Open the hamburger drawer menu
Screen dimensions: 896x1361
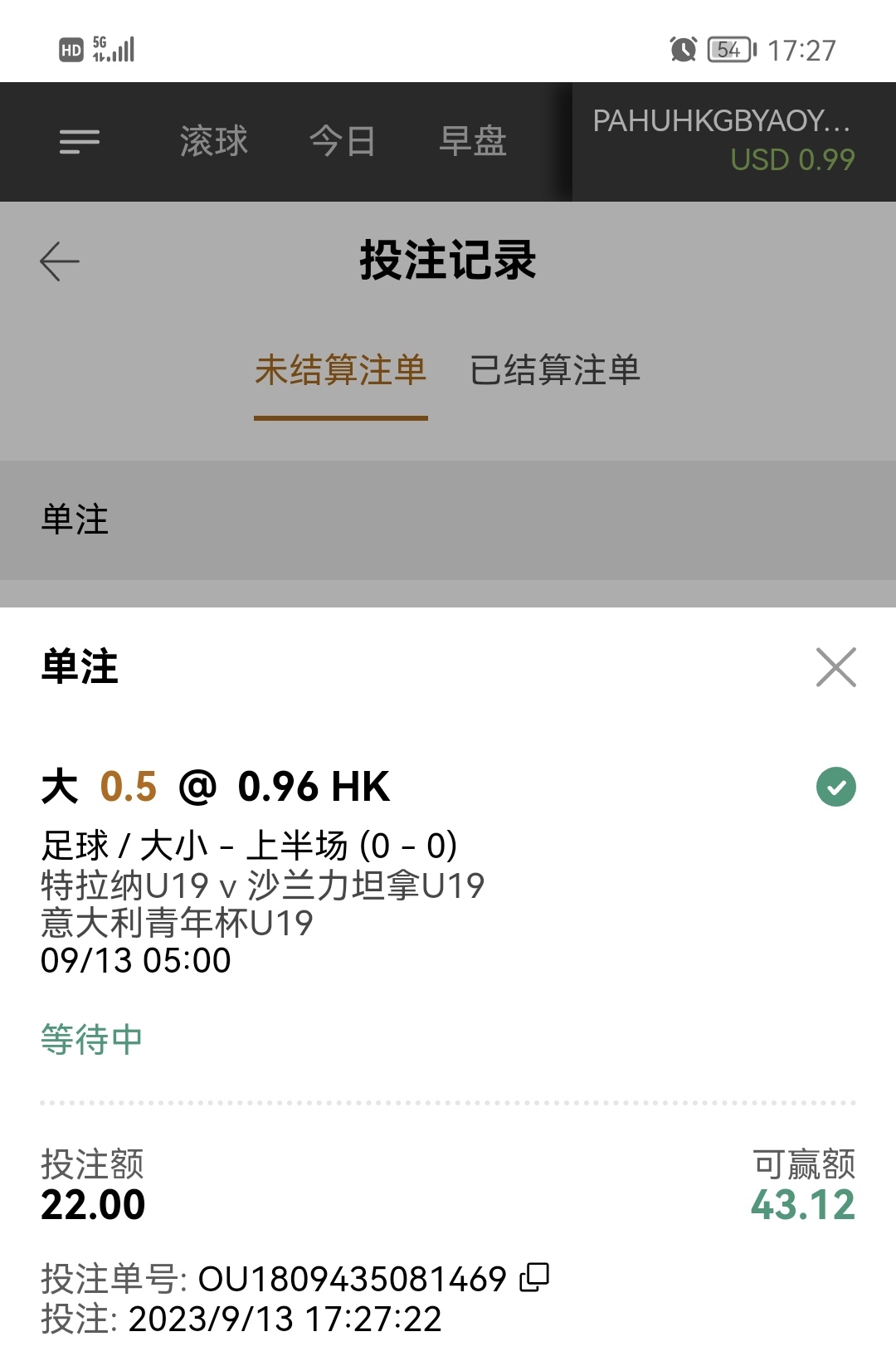(80, 142)
